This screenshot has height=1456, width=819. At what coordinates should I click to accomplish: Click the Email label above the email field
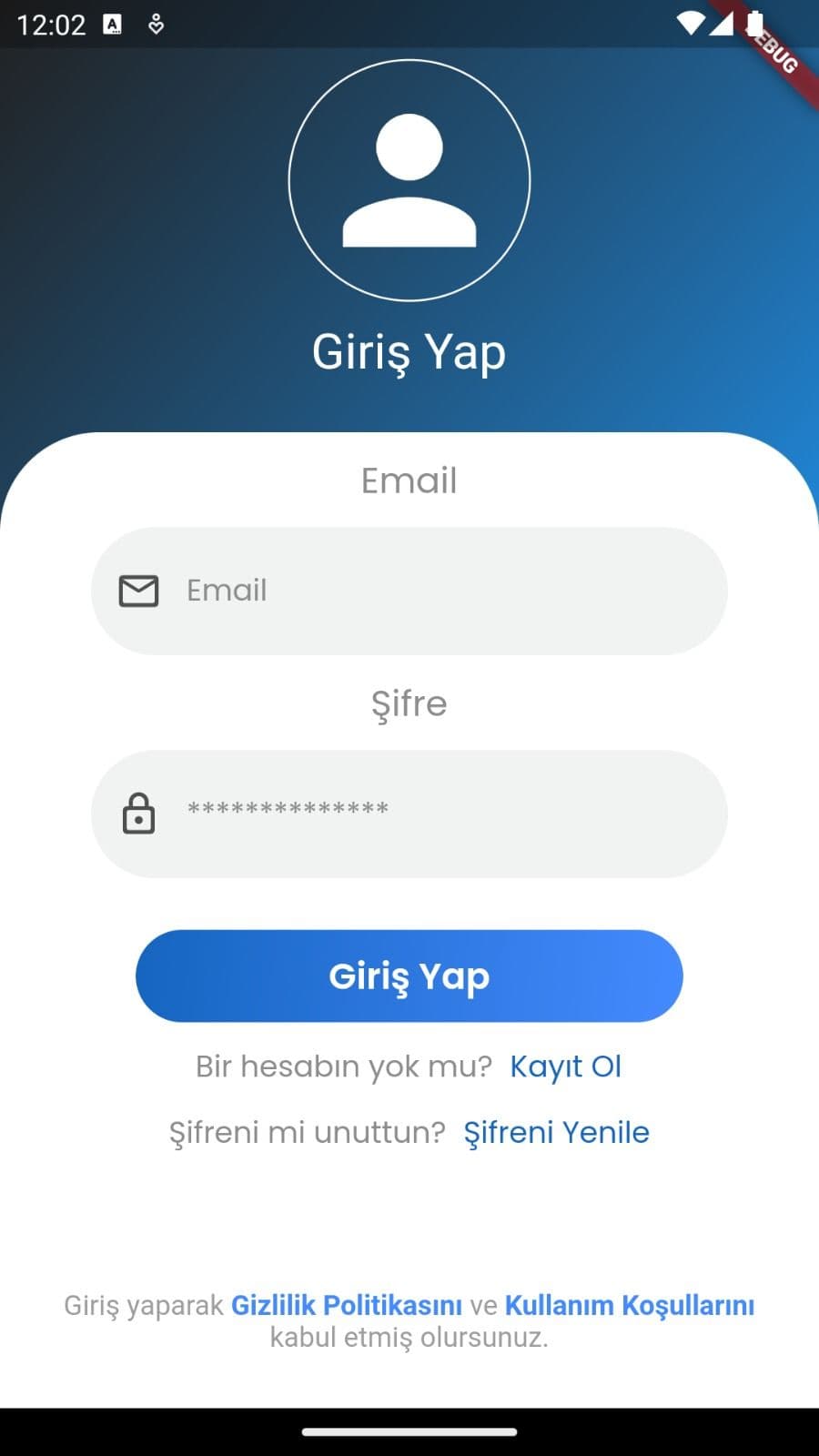click(x=409, y=481)
